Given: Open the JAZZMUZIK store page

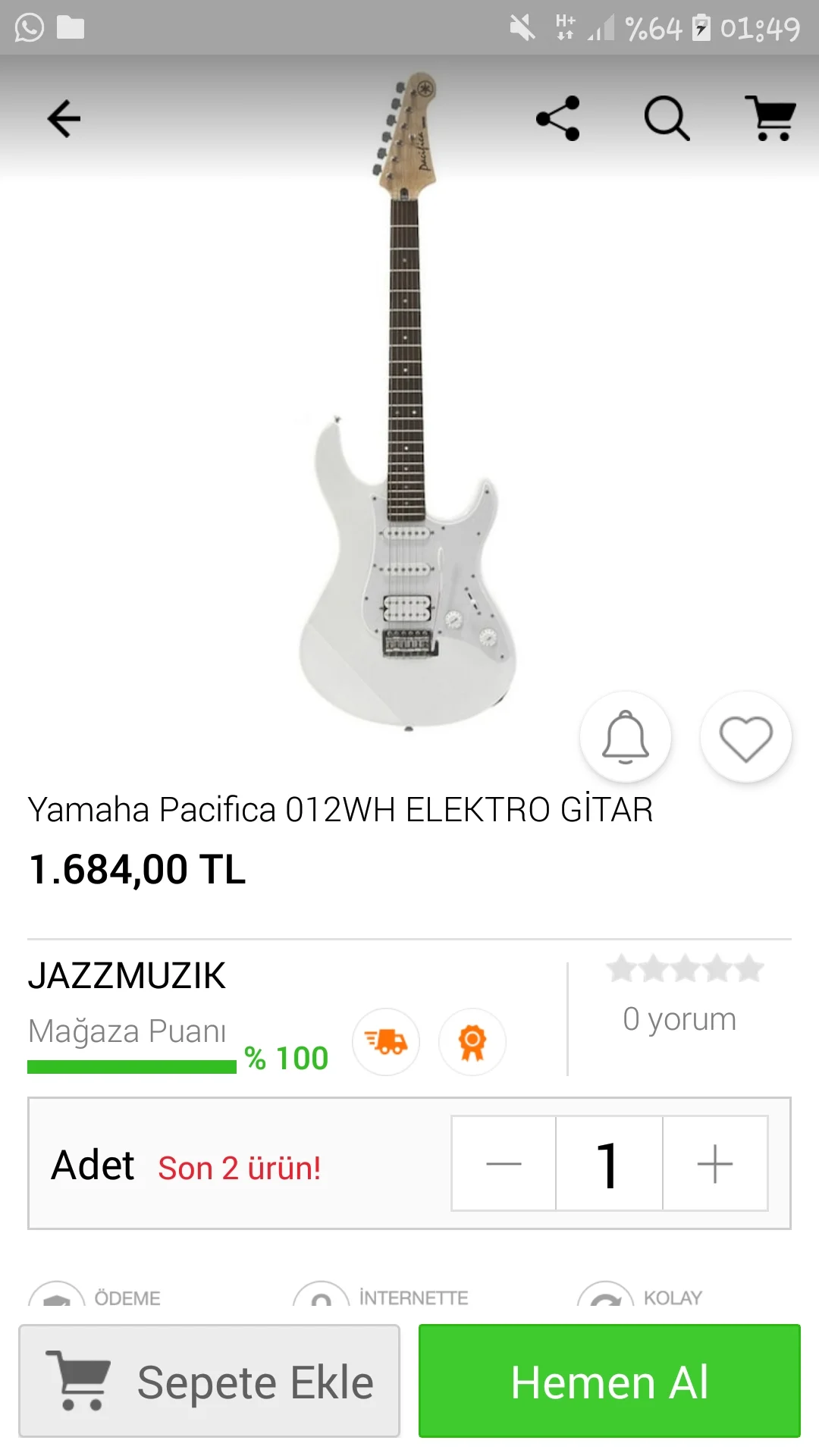Looking at the screenshot, I should point(127,976).
